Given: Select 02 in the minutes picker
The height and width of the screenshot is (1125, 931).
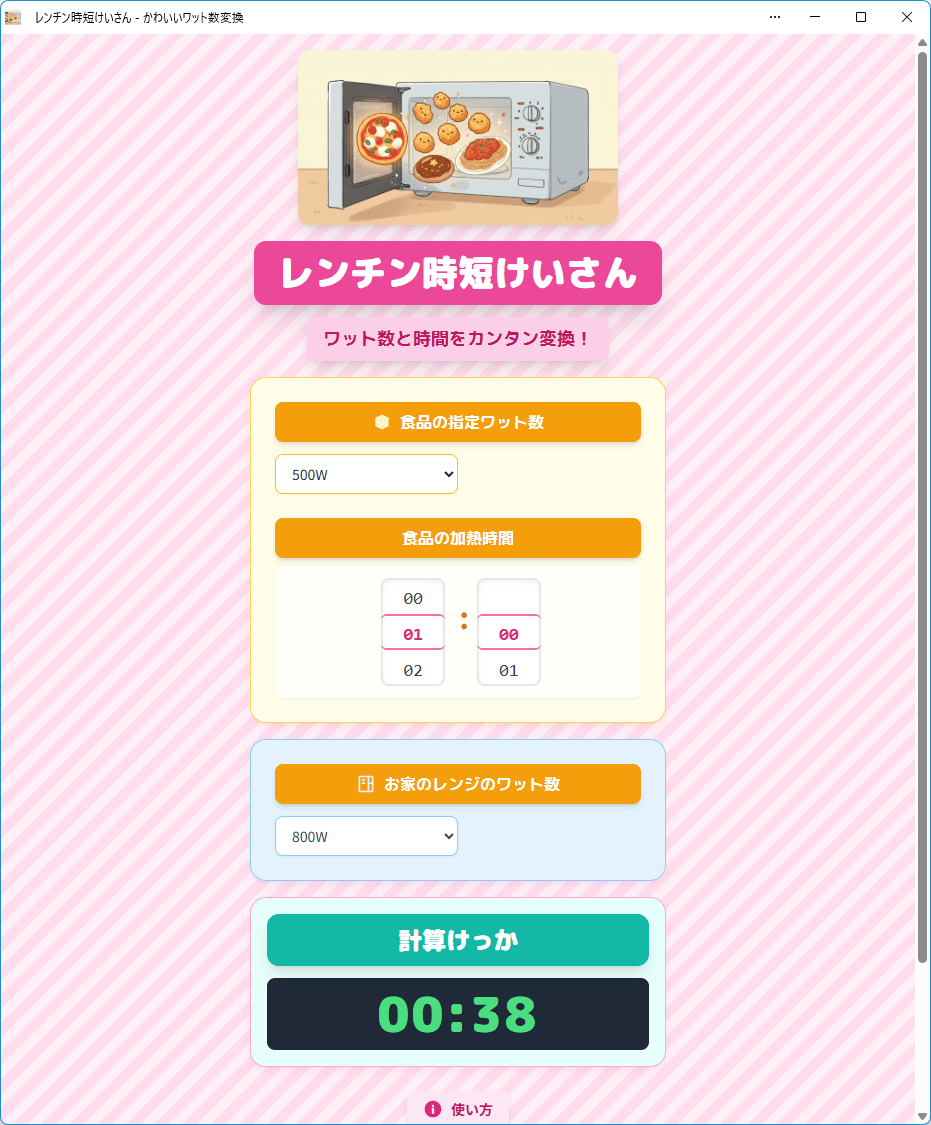Looking at the screenshot, I should (412, 670).
